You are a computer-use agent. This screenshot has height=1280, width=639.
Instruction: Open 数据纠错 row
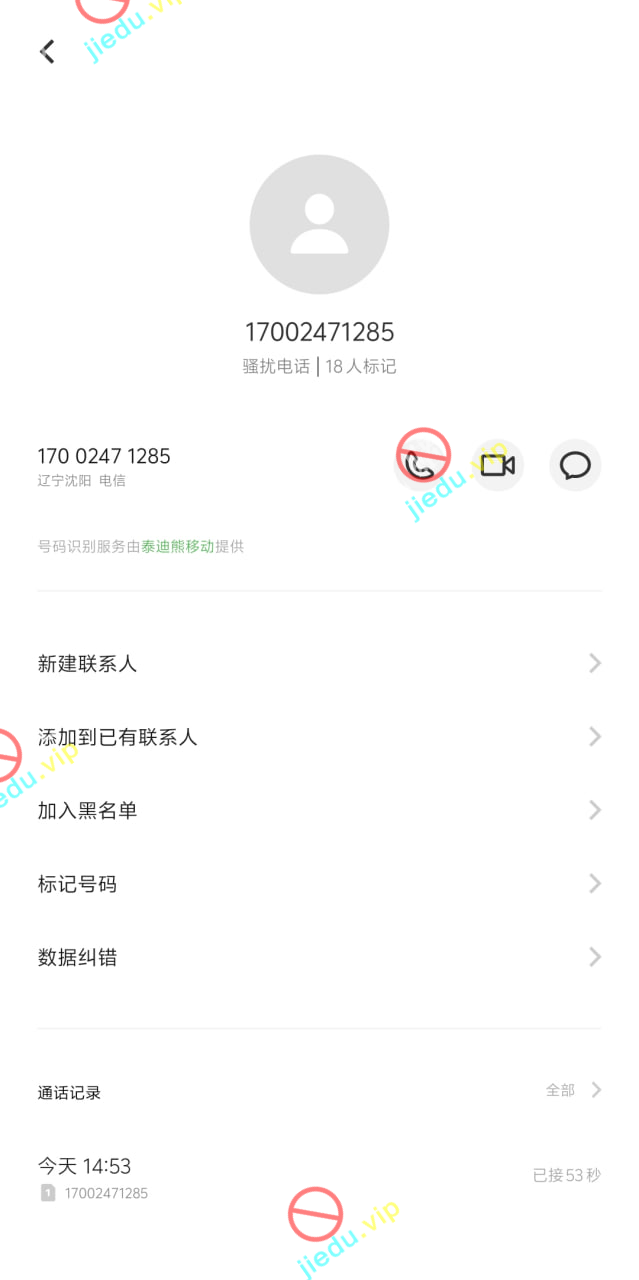[319, 957]
